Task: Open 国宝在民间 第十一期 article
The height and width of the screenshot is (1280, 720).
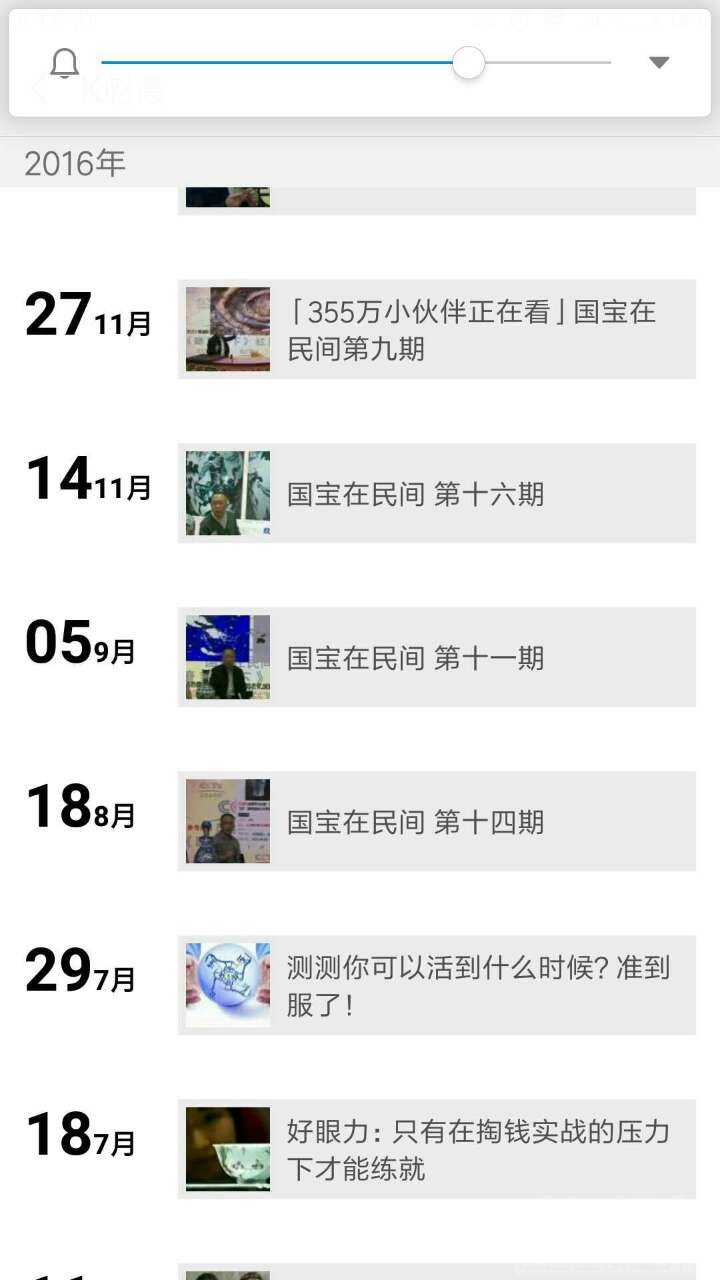Action: point(437,658)
